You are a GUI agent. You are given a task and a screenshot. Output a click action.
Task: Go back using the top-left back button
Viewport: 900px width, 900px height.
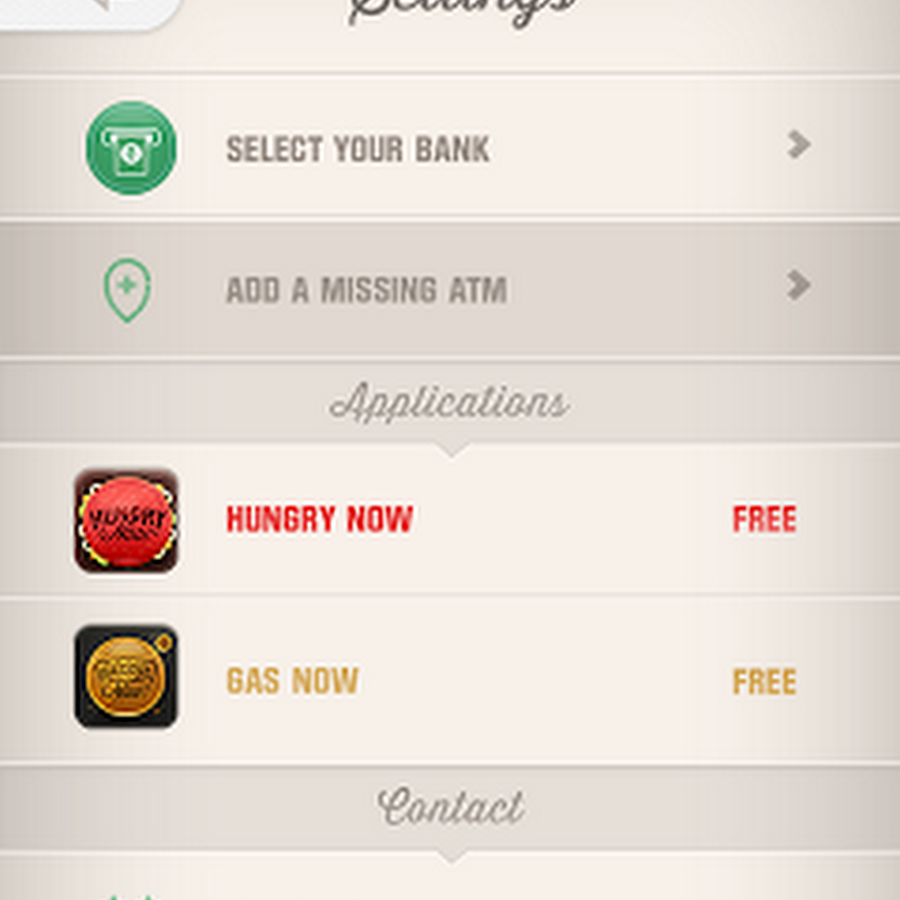(x=90, y=10)
